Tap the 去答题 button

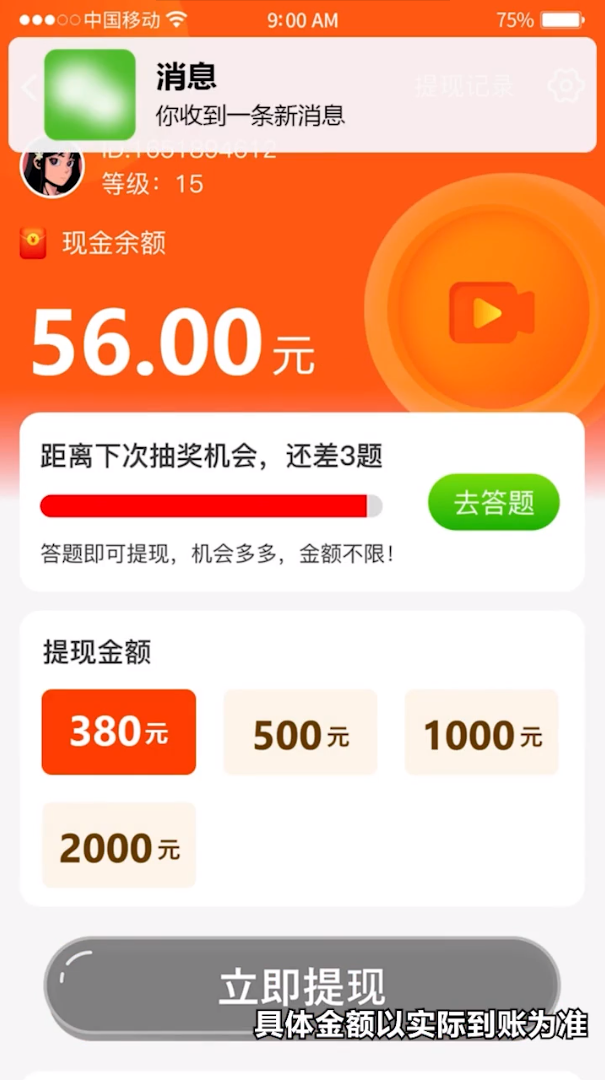[x=493, y=502]
